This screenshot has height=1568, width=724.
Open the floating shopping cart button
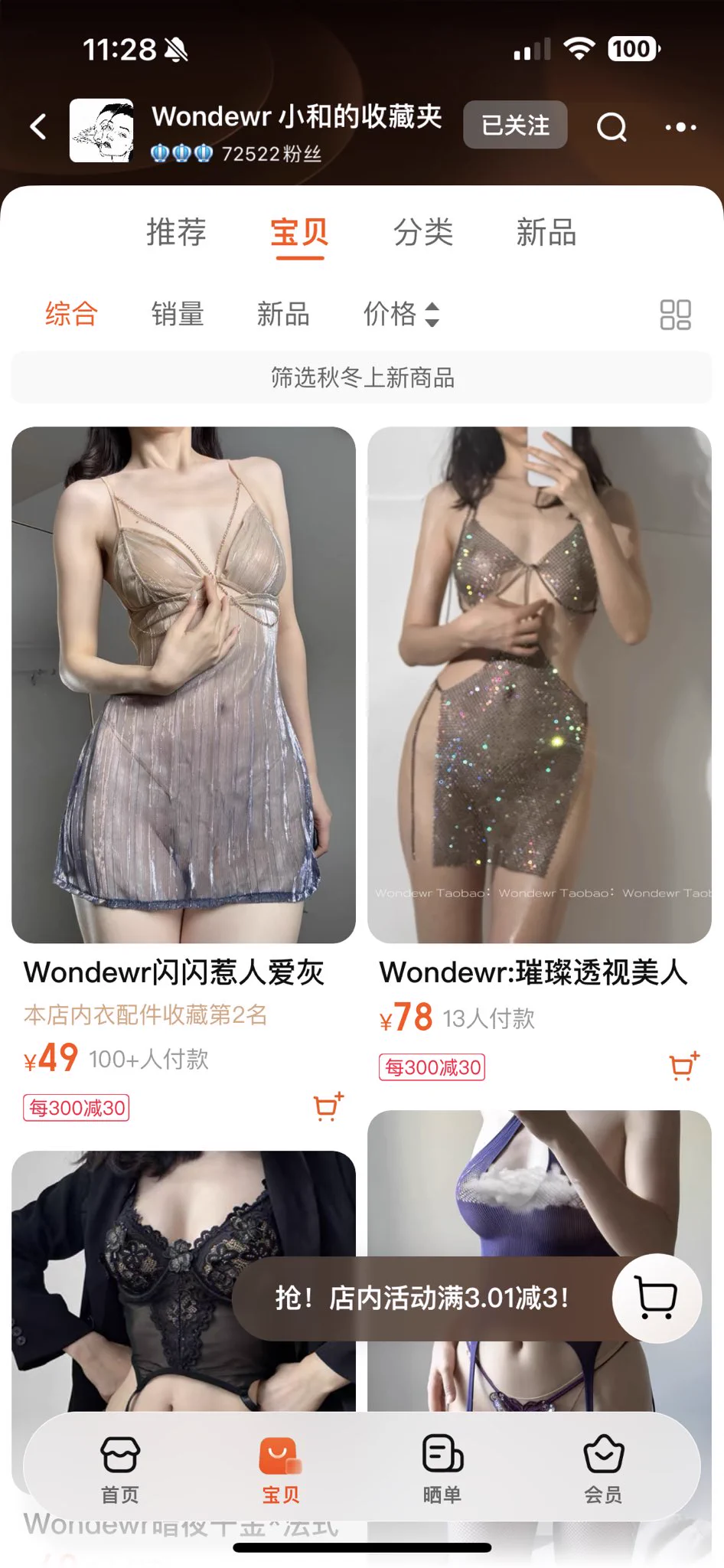tap(657, 1298)
